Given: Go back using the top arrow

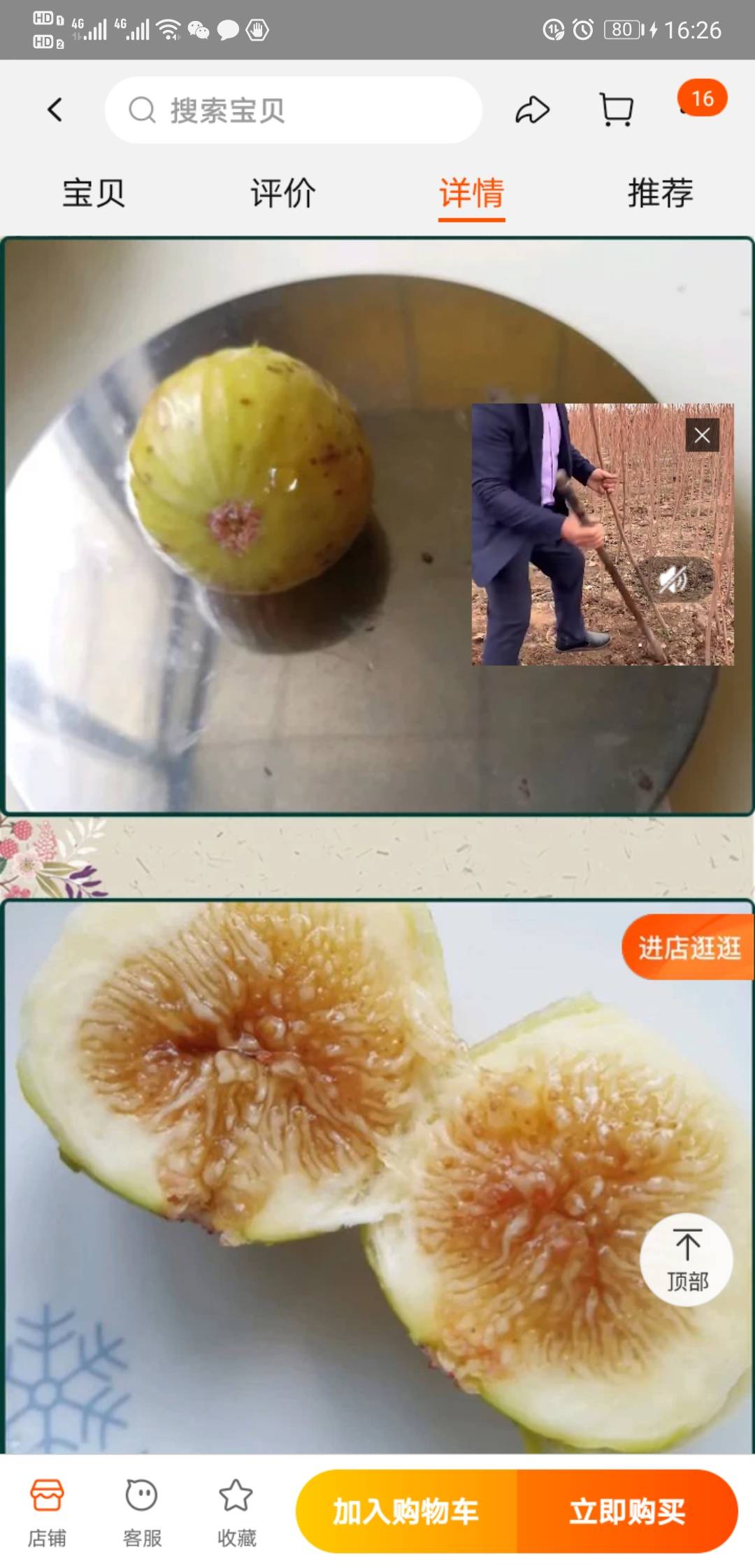Looking at the screenshot, I should point(55,110).
